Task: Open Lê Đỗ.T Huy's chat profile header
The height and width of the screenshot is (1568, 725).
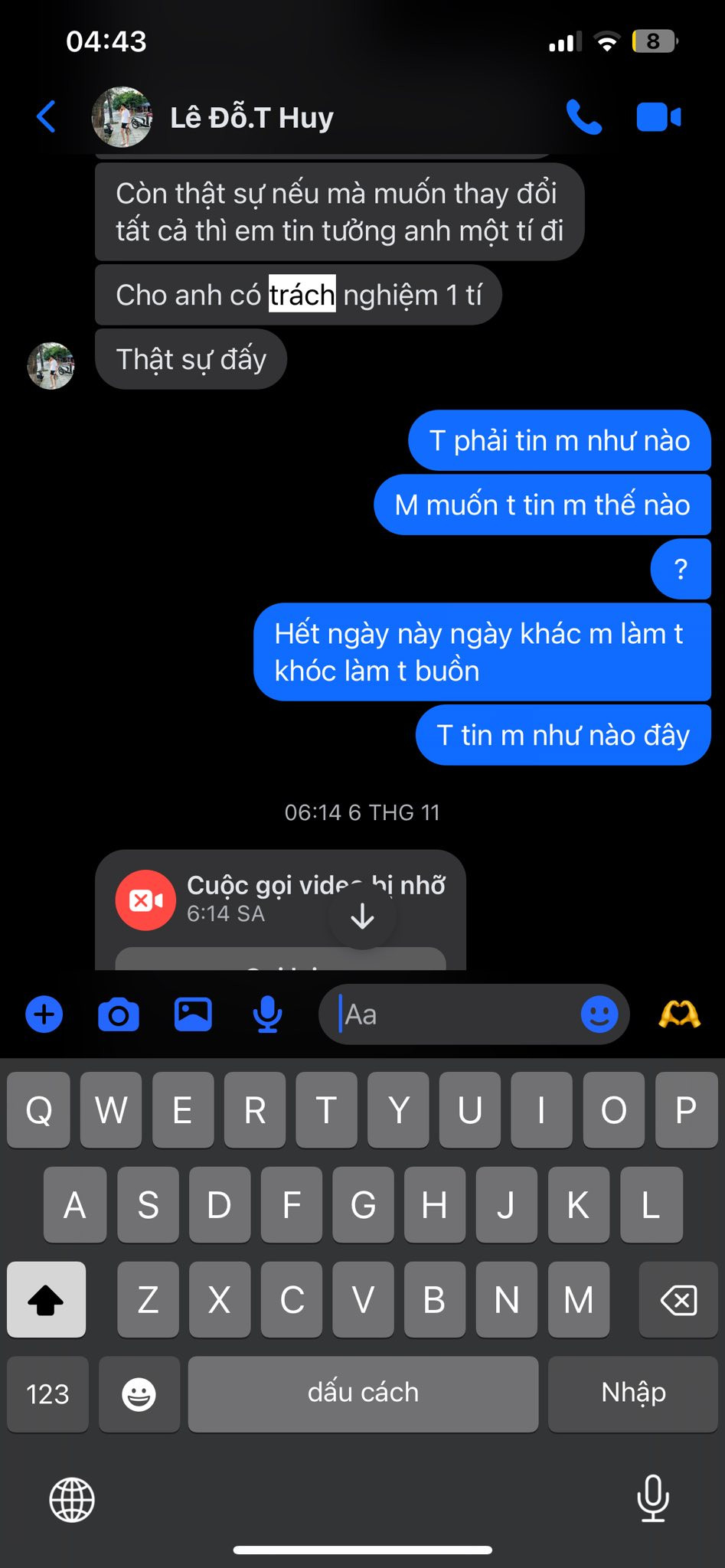Action: click(251, 117)
